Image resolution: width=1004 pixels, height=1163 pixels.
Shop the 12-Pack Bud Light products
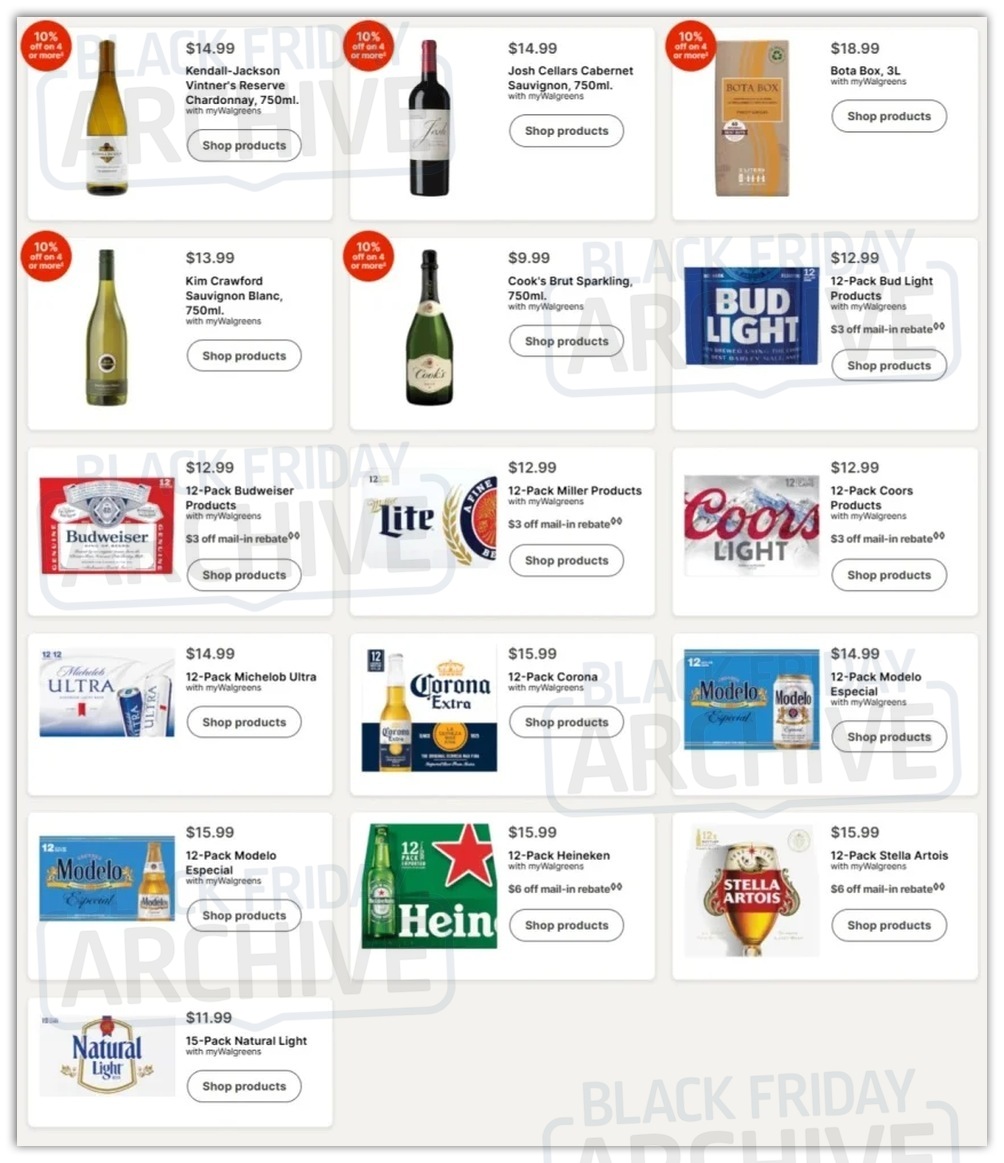point(888,366)
